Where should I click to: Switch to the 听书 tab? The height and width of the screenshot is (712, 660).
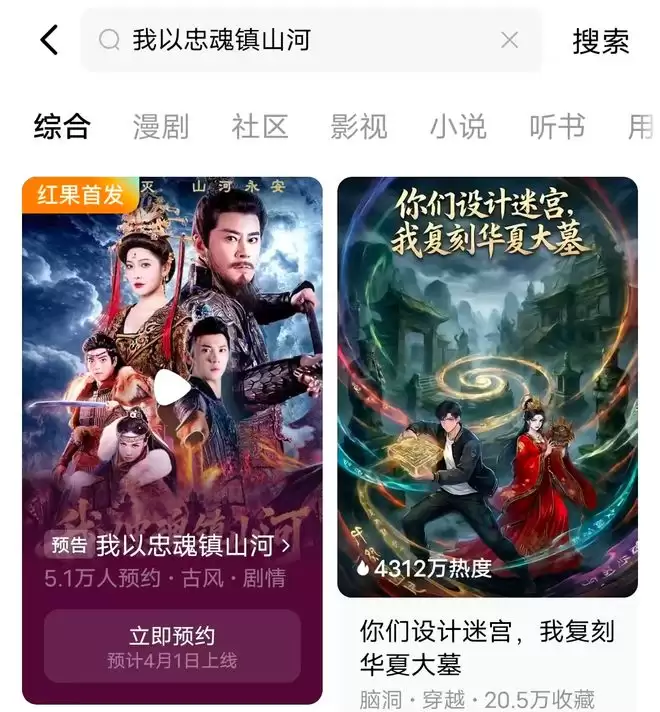click(x=557, y=127)
